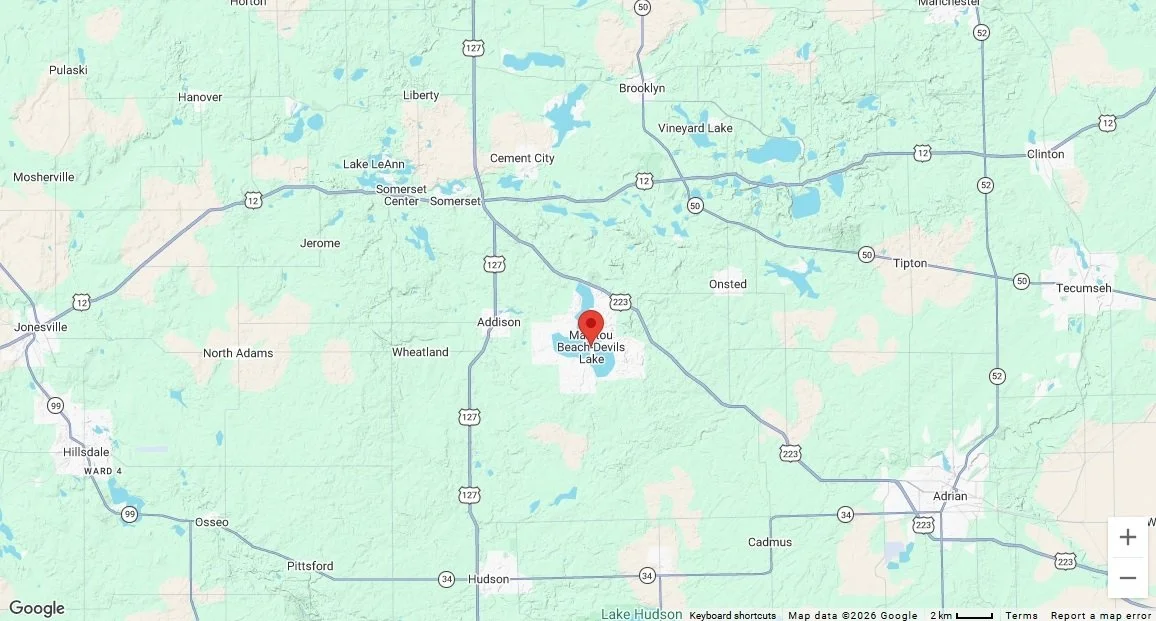
Task: Zoom out with the minus button
Action: [1127, 577]
